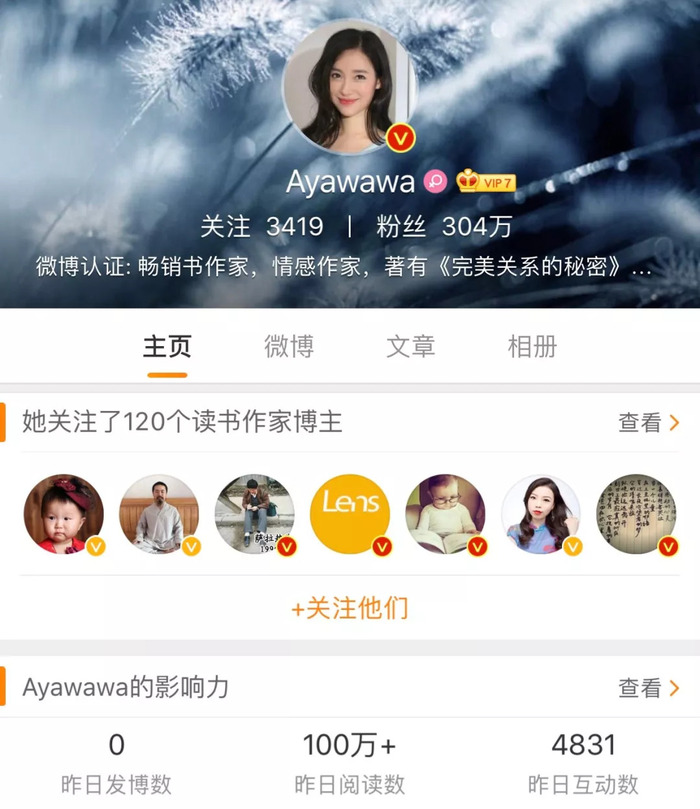The width and height of the screenshot is (700, 809).
Task: Tap 查看 beside Ayawawa的影响力
Action: tap(648, 688)
